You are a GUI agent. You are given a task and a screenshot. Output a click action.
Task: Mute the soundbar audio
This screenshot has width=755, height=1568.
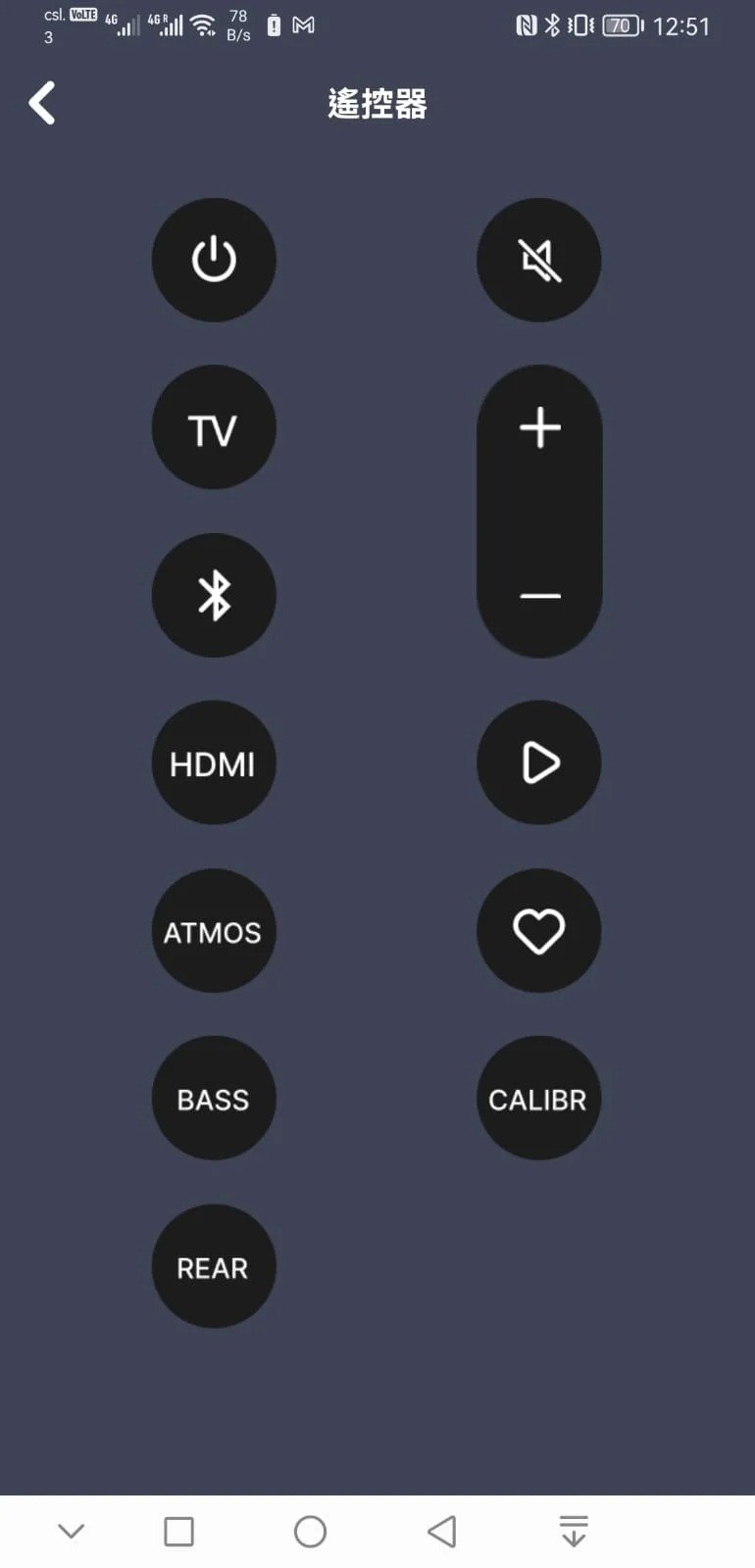tap(539, 260)
